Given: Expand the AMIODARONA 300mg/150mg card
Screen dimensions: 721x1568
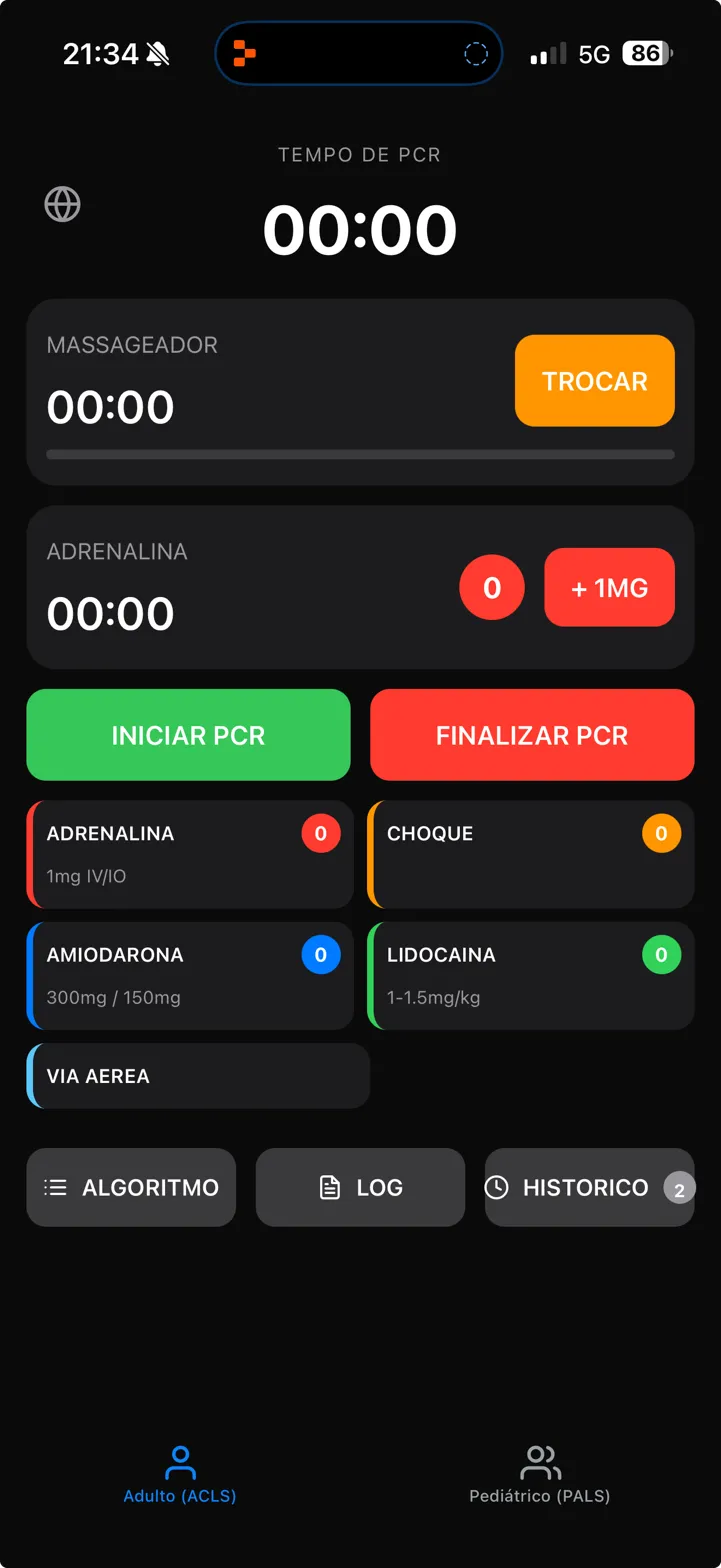Looking at the screenshot, I should pyautogui.click(x=190, y=975).
